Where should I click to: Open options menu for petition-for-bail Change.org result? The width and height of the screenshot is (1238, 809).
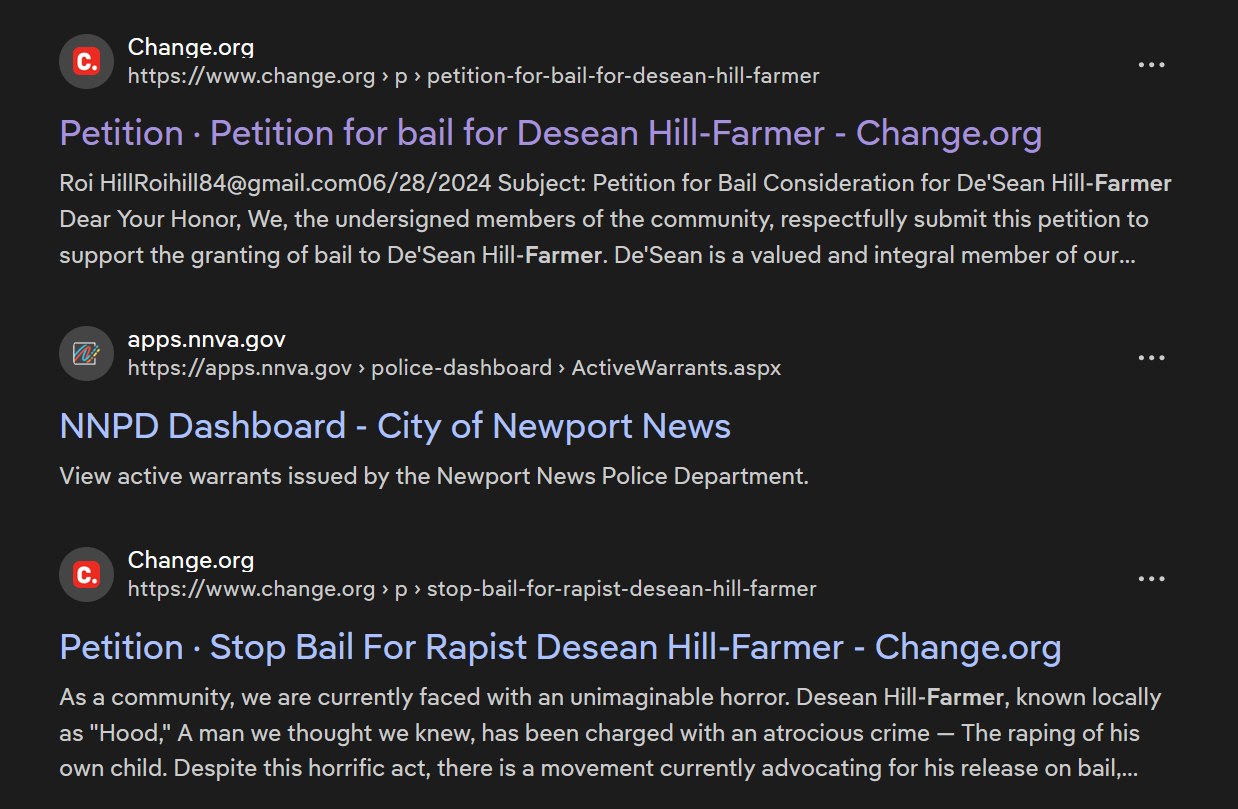coord(1151,65)
